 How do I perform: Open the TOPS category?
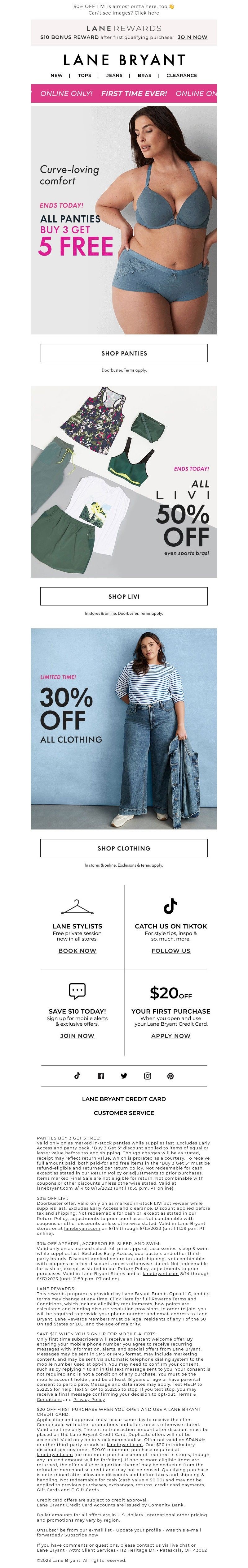(x=85, y=75)
